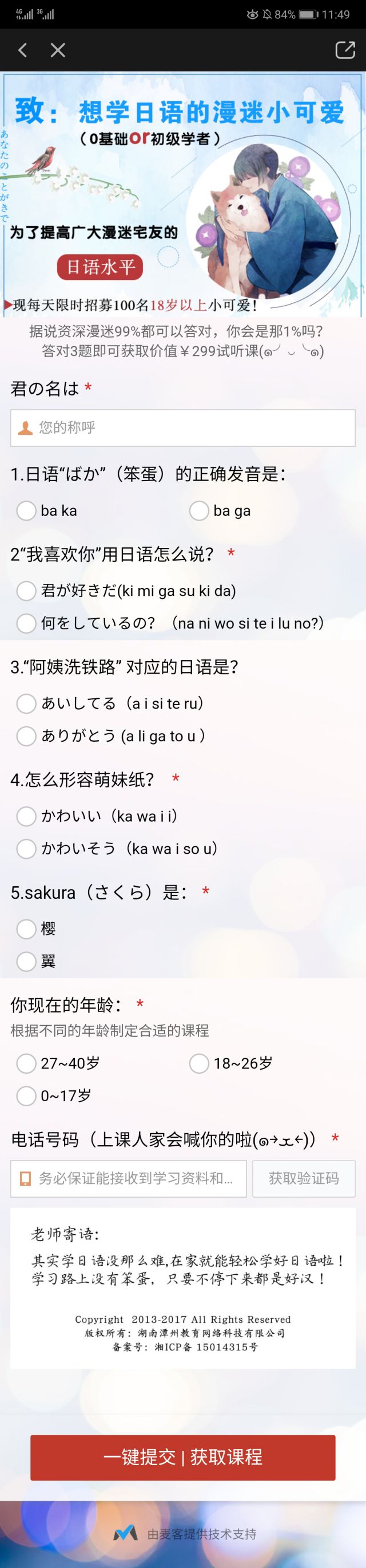Select the 27~40岁 age range
This screenshot has width=366, height=1568.
(x=26, y=1063)
